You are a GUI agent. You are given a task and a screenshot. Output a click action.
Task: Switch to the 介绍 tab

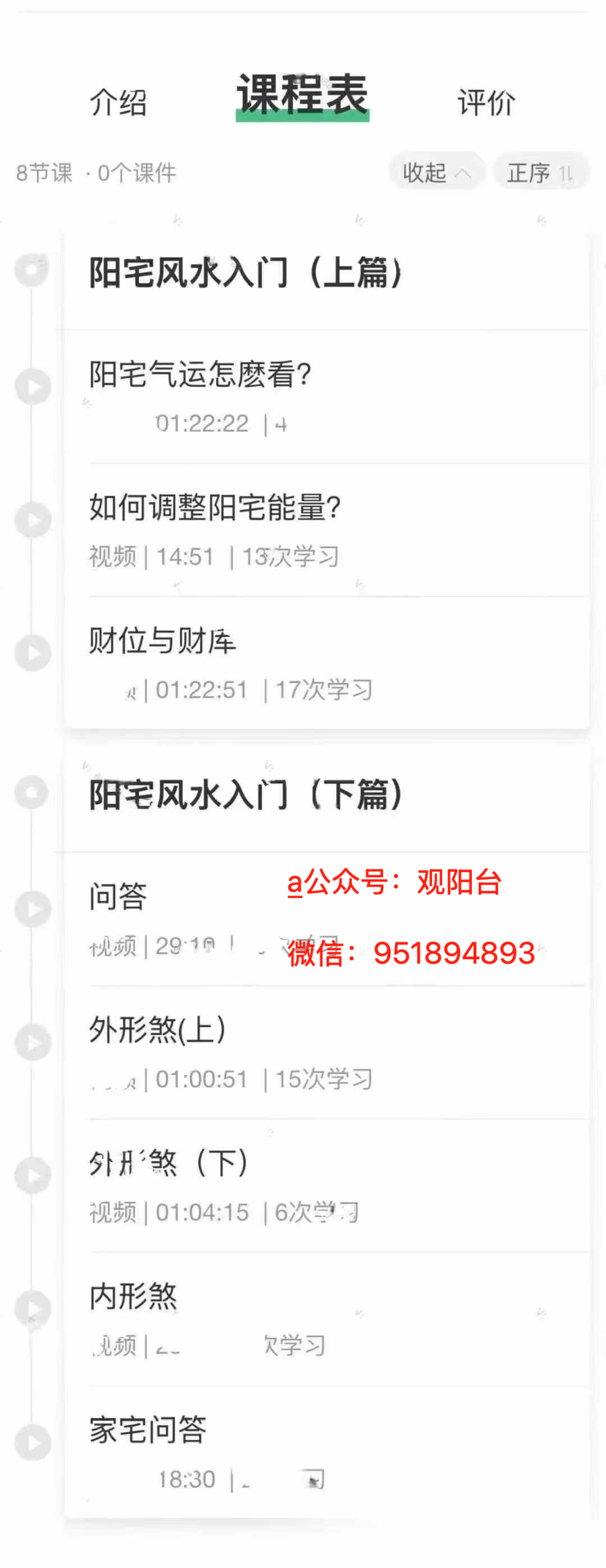[x=118, y=102]
